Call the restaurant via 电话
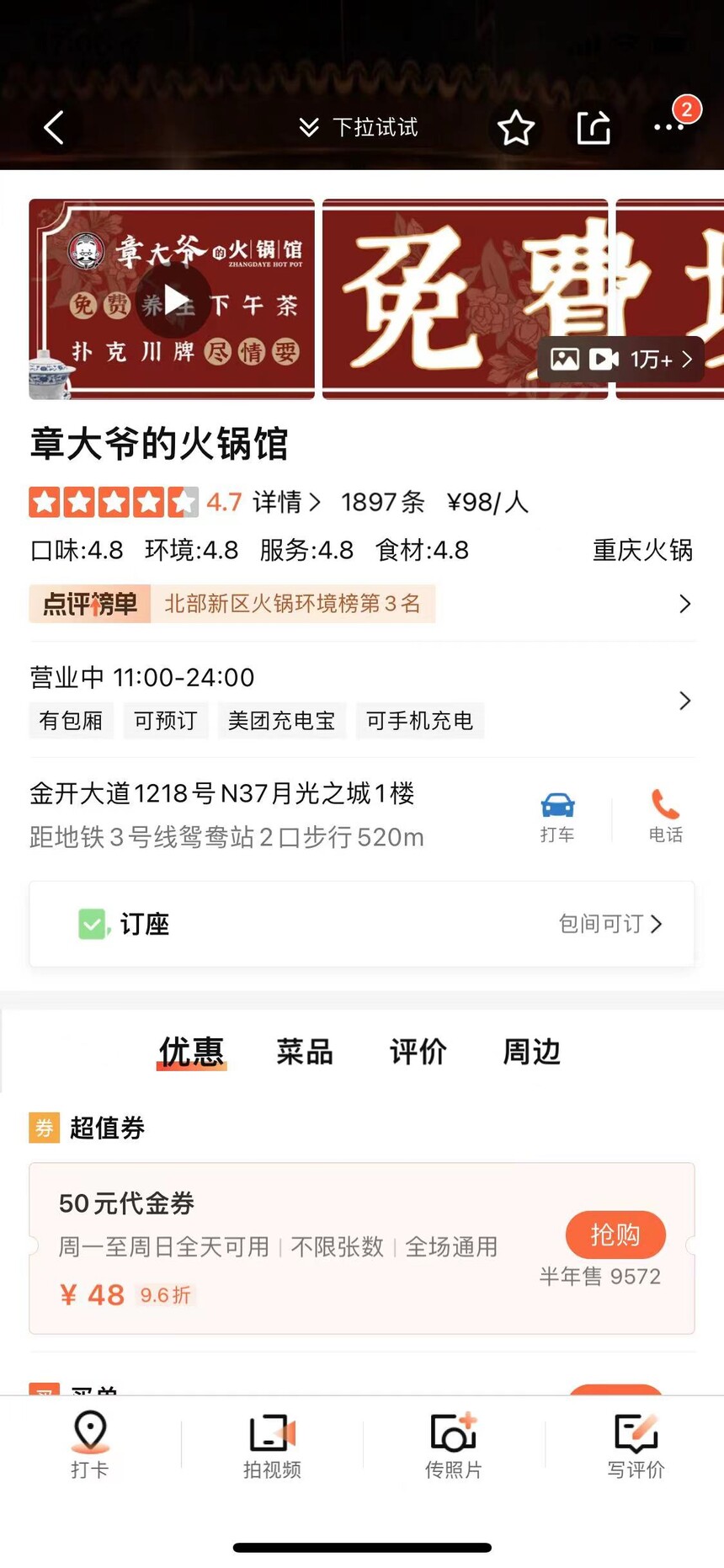This screenshot has height=1568, width=724. 665,816
